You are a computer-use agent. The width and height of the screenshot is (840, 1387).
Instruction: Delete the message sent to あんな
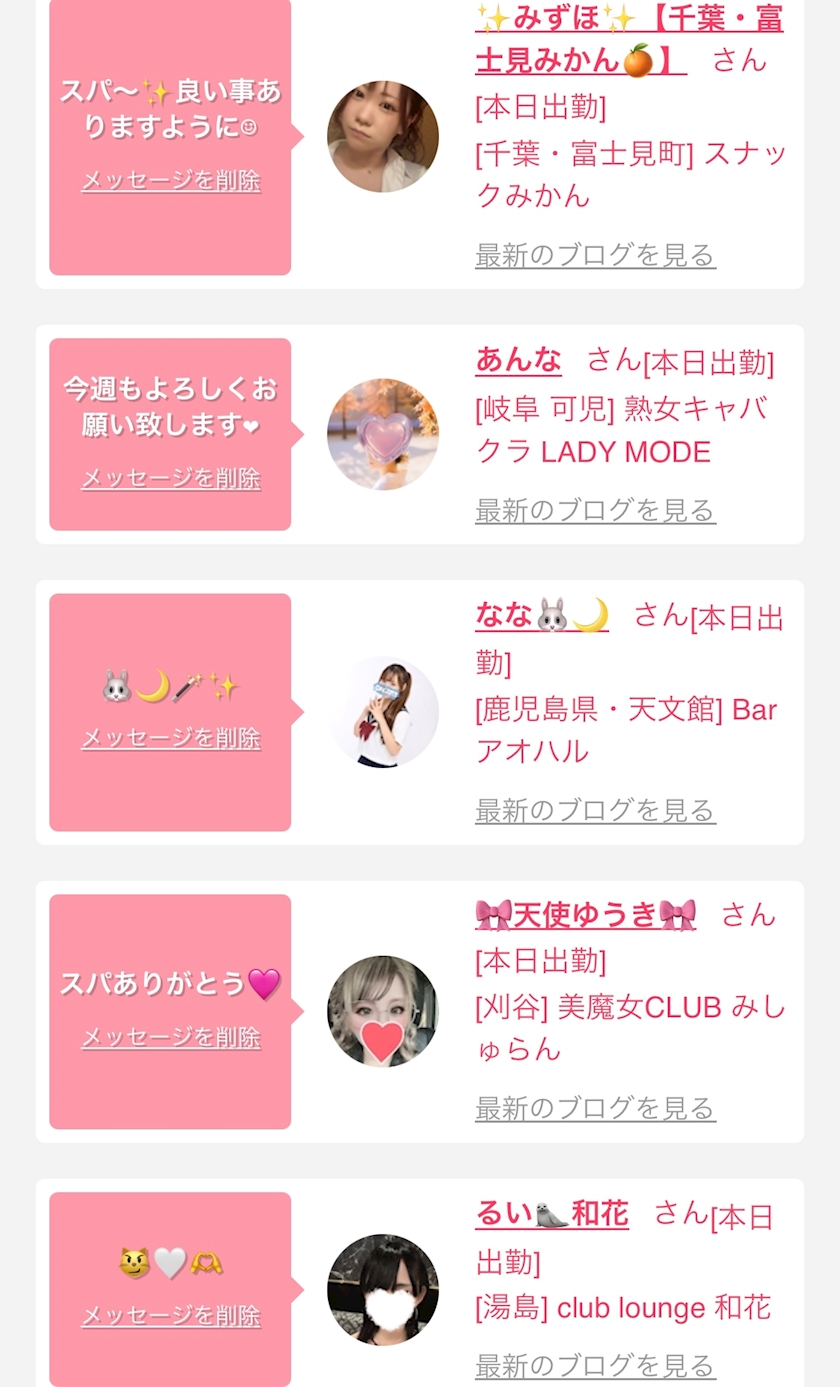[x=171, y=478]
